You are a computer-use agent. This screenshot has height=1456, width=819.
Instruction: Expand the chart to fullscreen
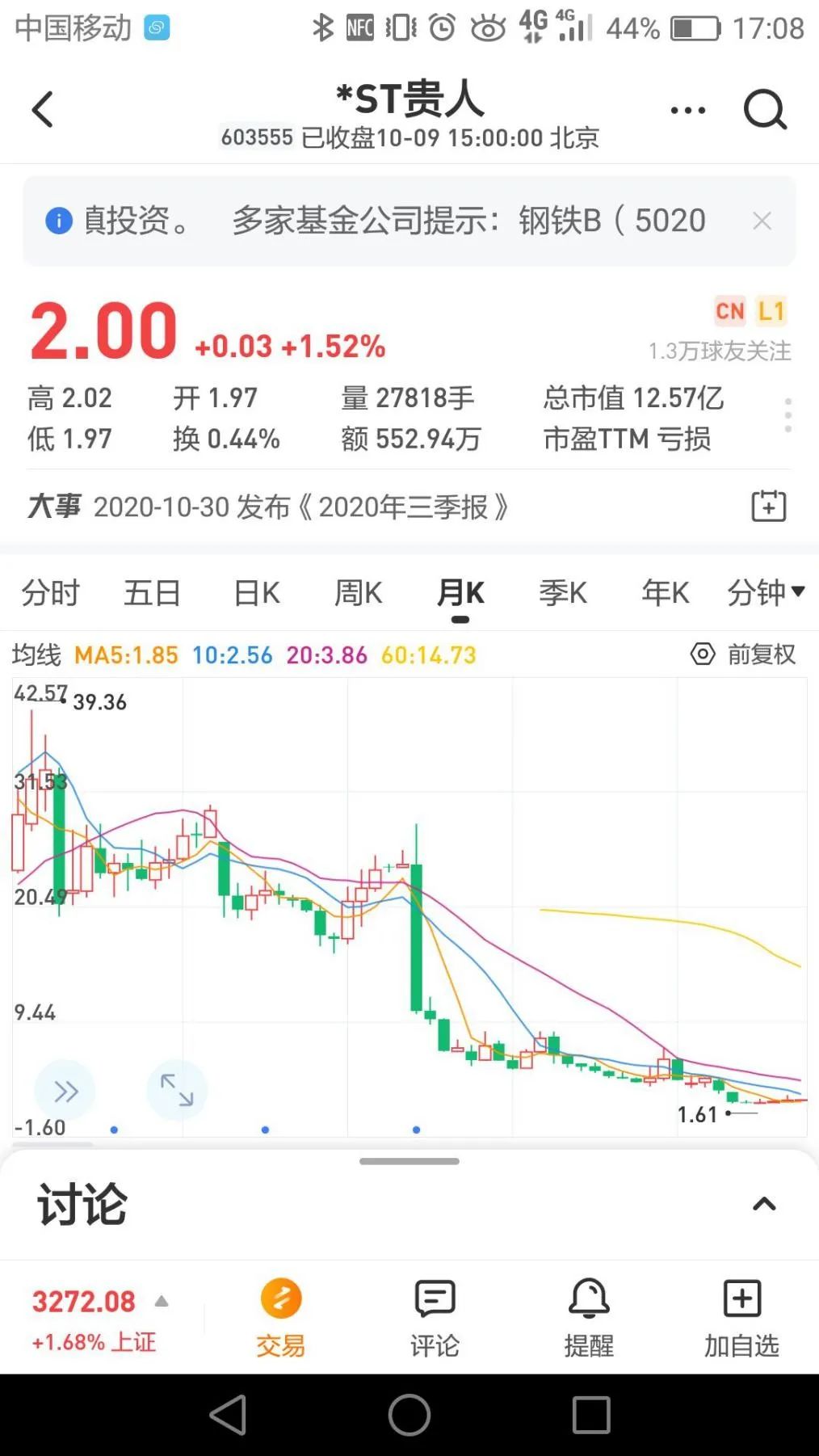point(177,1090)
